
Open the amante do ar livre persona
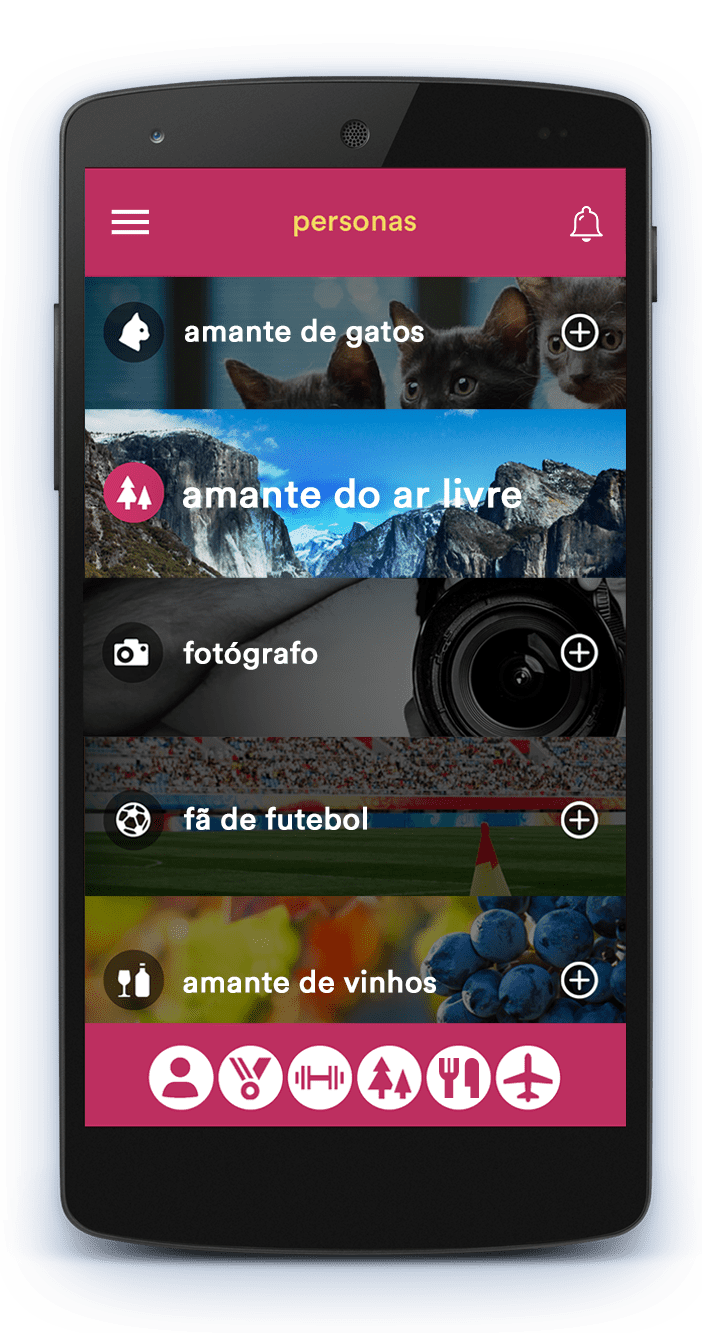point(352,495)
